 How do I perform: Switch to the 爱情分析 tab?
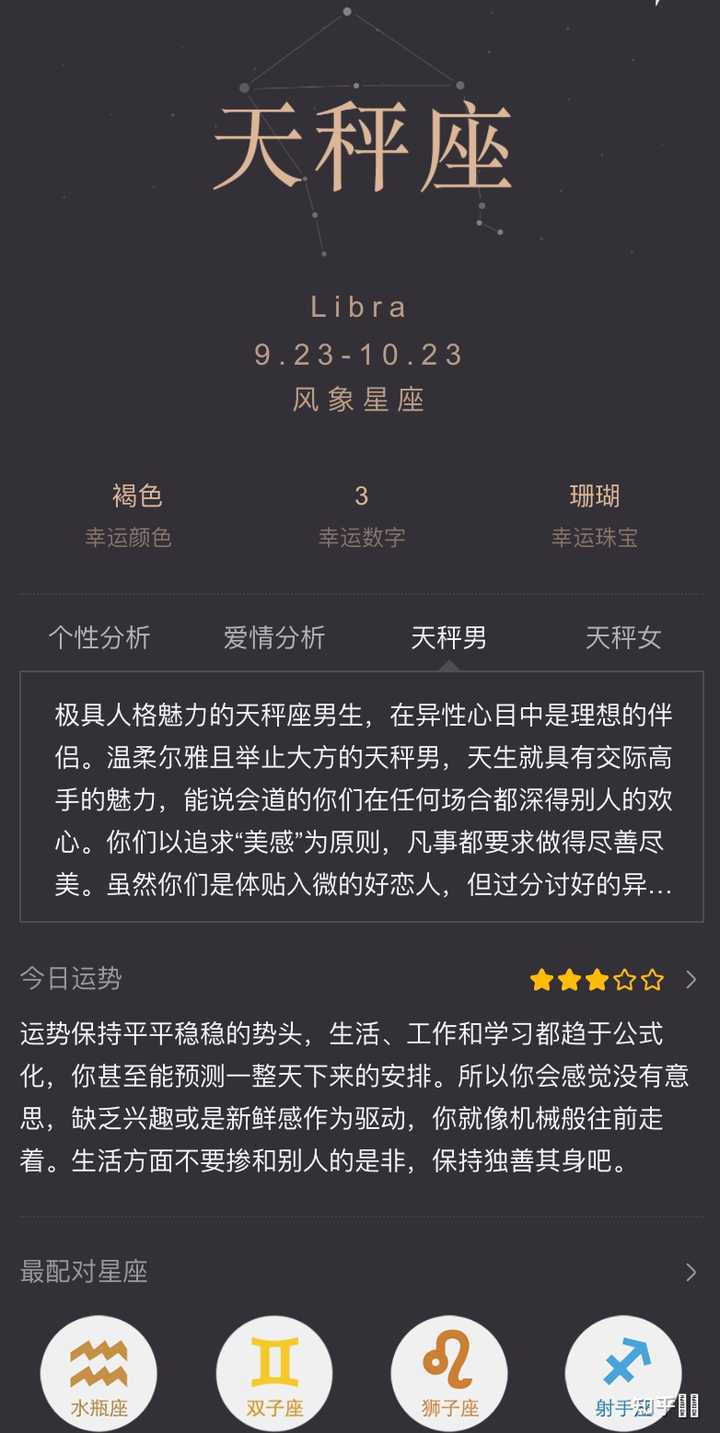tap(274, 637)
